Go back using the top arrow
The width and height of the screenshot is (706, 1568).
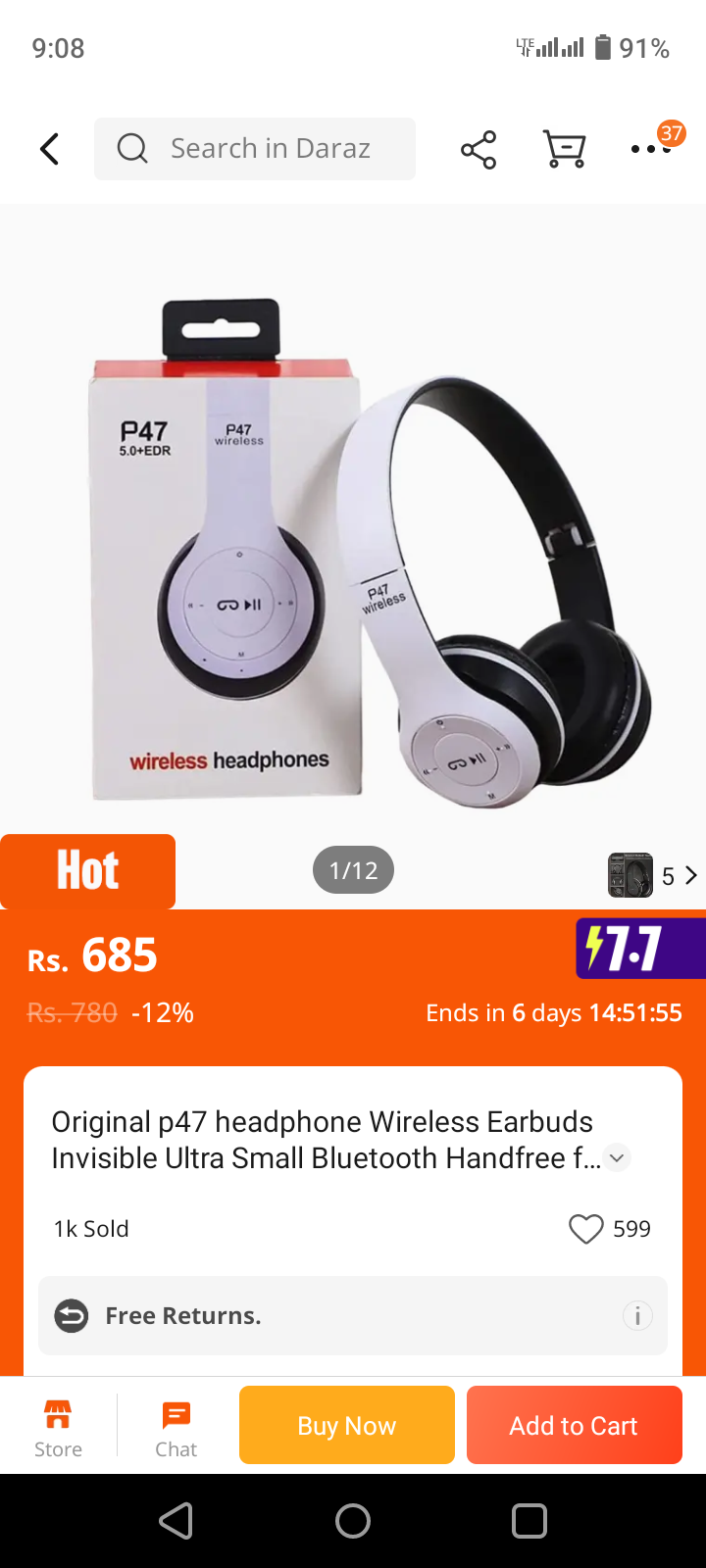pyautogui.click(x=50, y=149)
